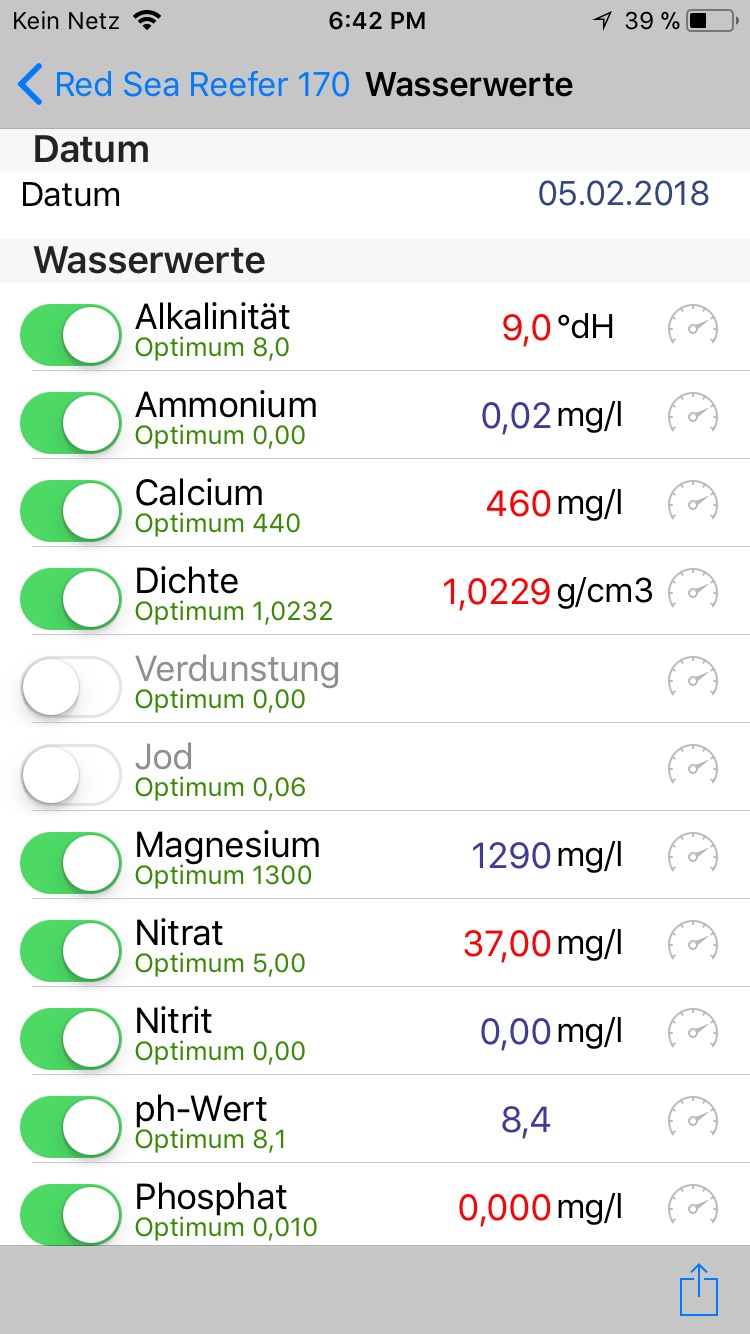750x1334 pixels.
Task: Disable the Magnesium switch
Action: [71, 863]
